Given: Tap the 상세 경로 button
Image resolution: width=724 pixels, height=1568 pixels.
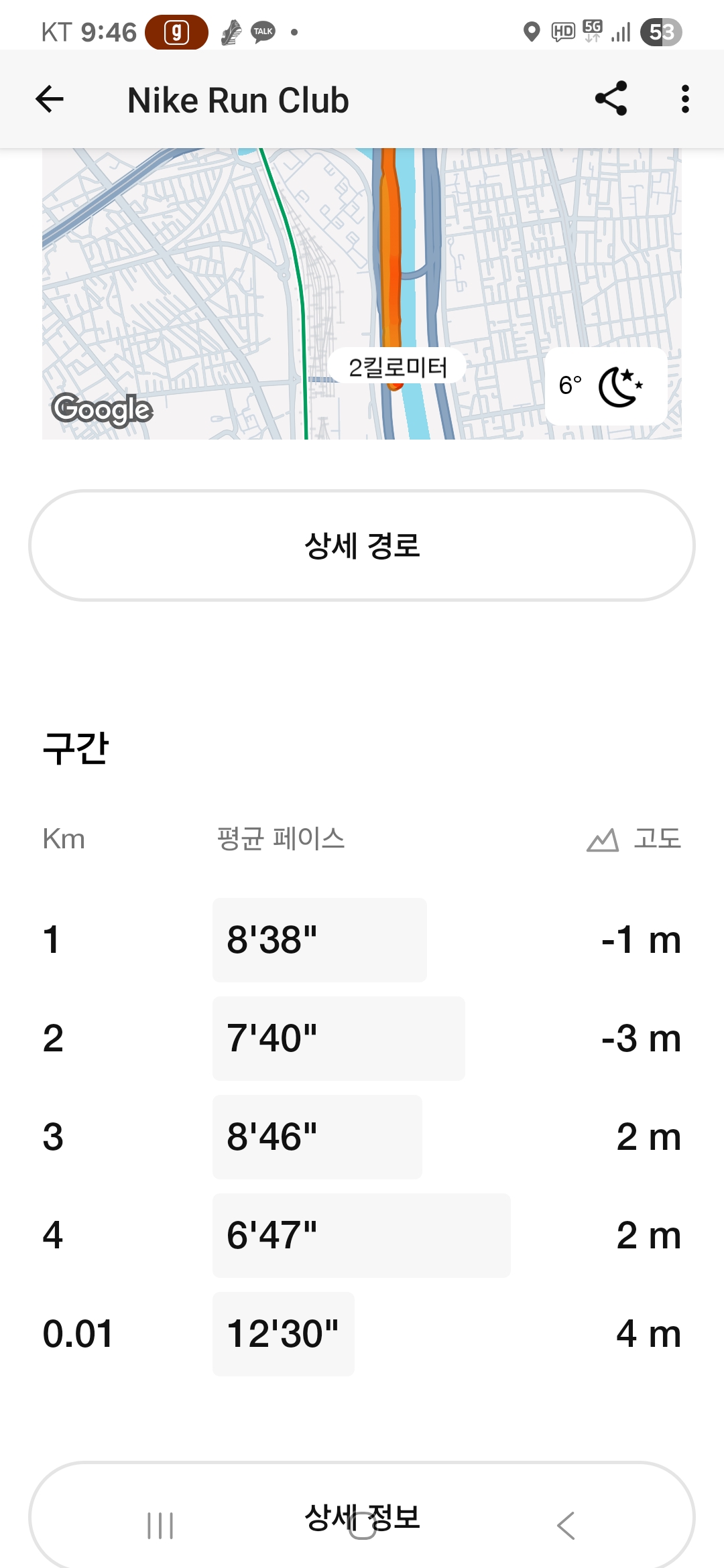Looking at the screenshot, I should click(x=362, y=545).
